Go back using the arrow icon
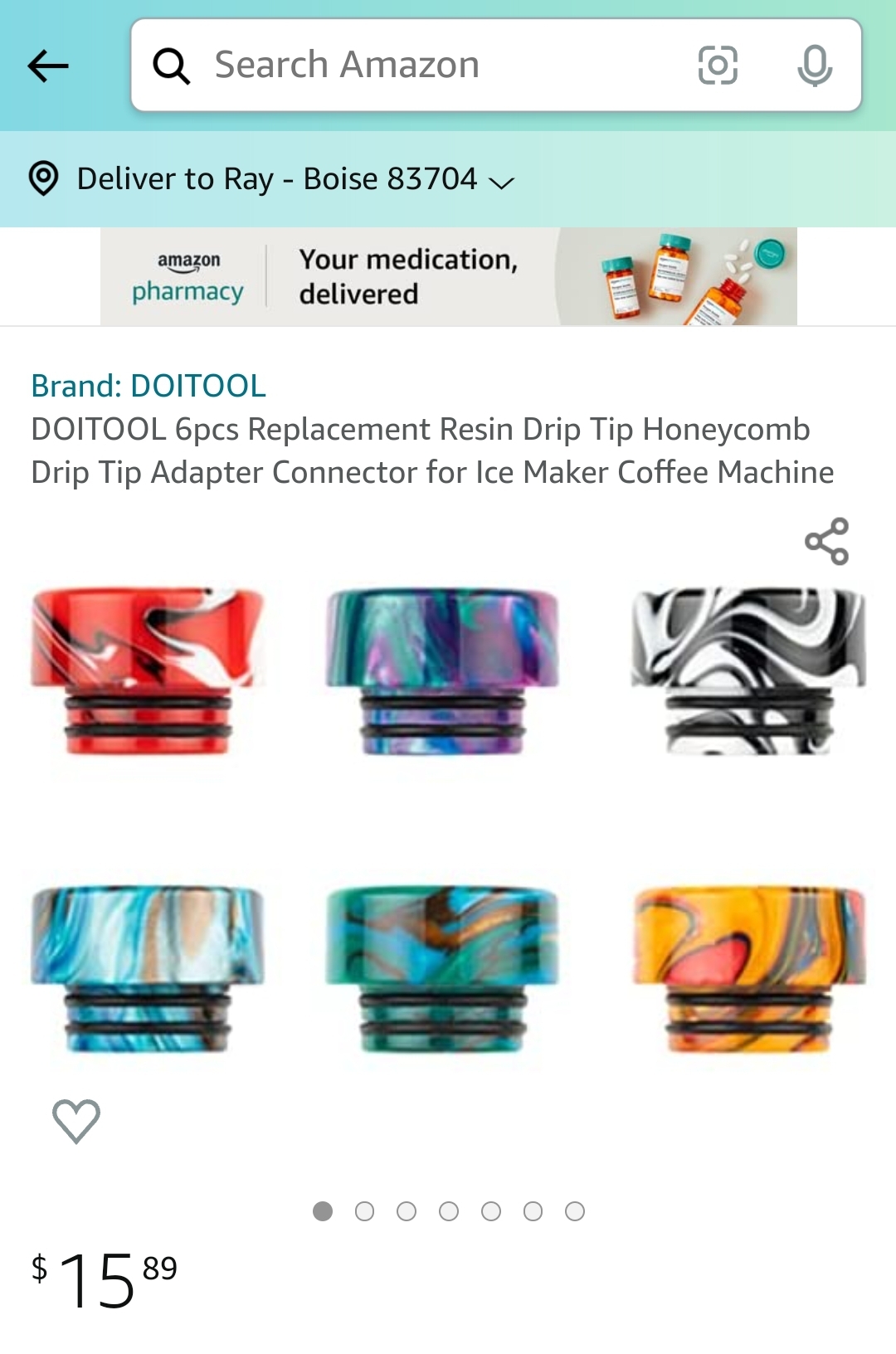Viewport: 896px width, 1354px height. click(48, 66)
